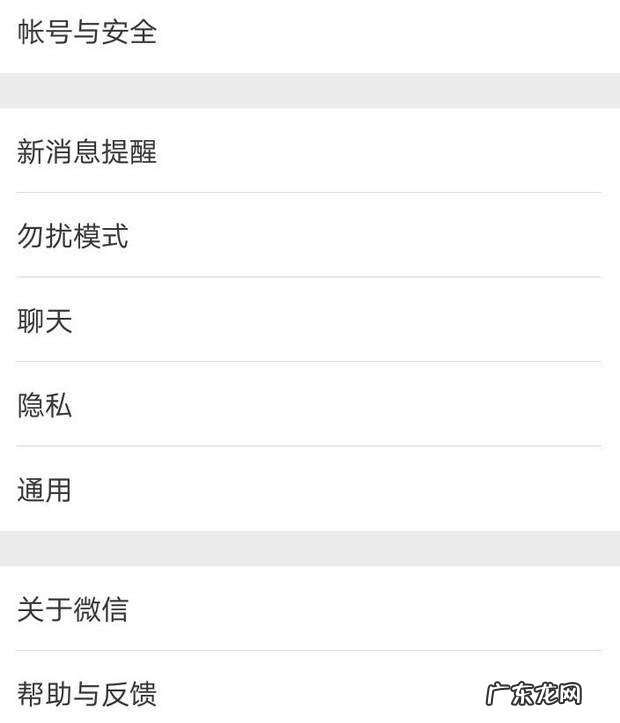The height and width of the screenshot is (723, 620).
Task: Open 隐私 settings
Action: (x=45, y=405)
